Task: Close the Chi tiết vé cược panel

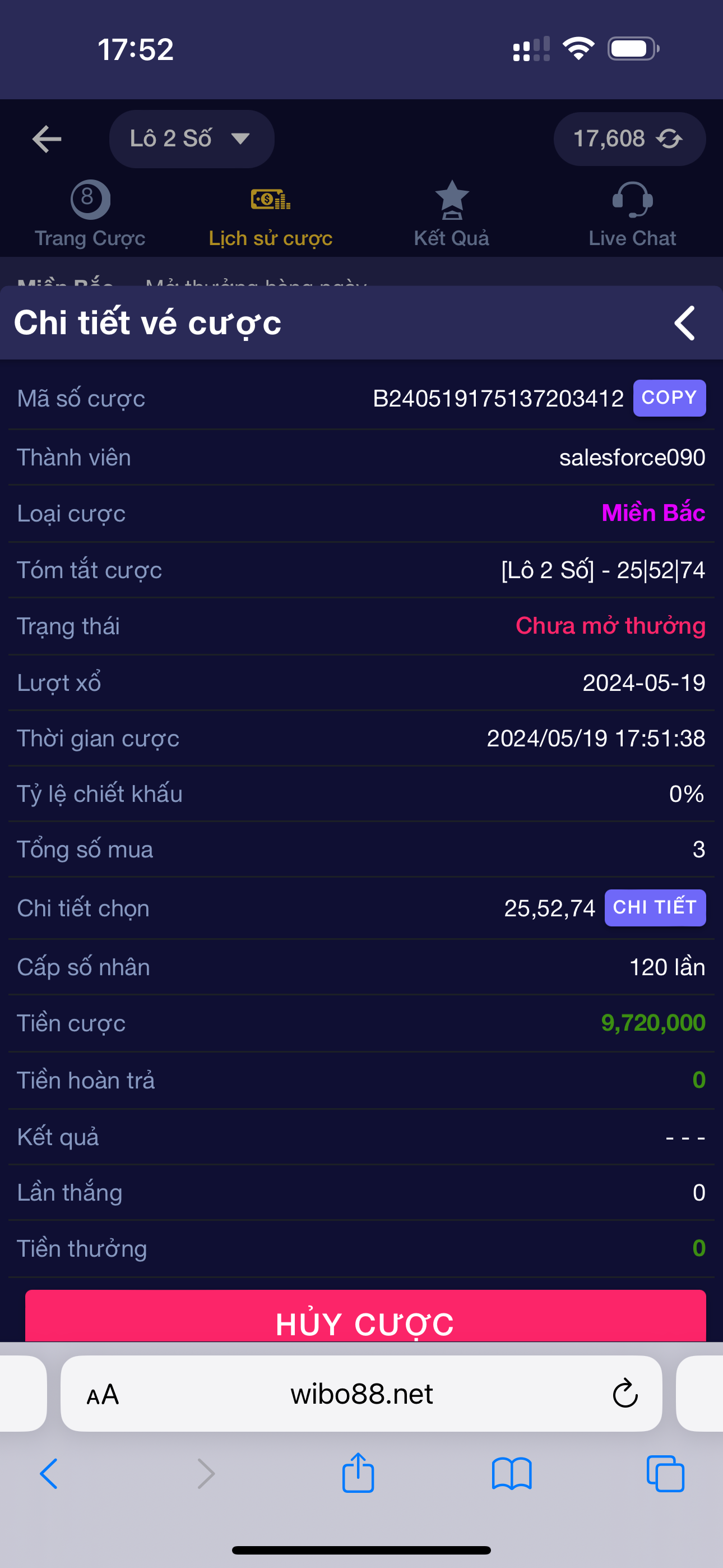Action: coord(685,322)
